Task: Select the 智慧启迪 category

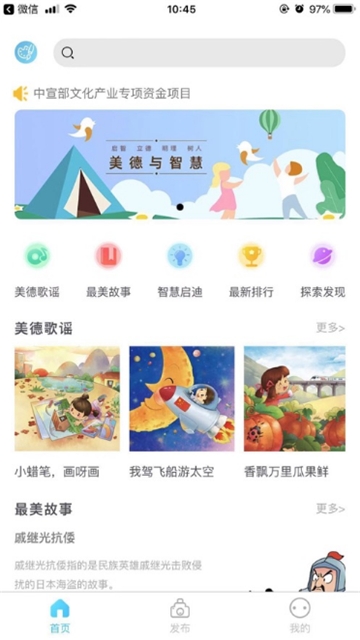Action: pyautogui.click(x=180, y=269)
